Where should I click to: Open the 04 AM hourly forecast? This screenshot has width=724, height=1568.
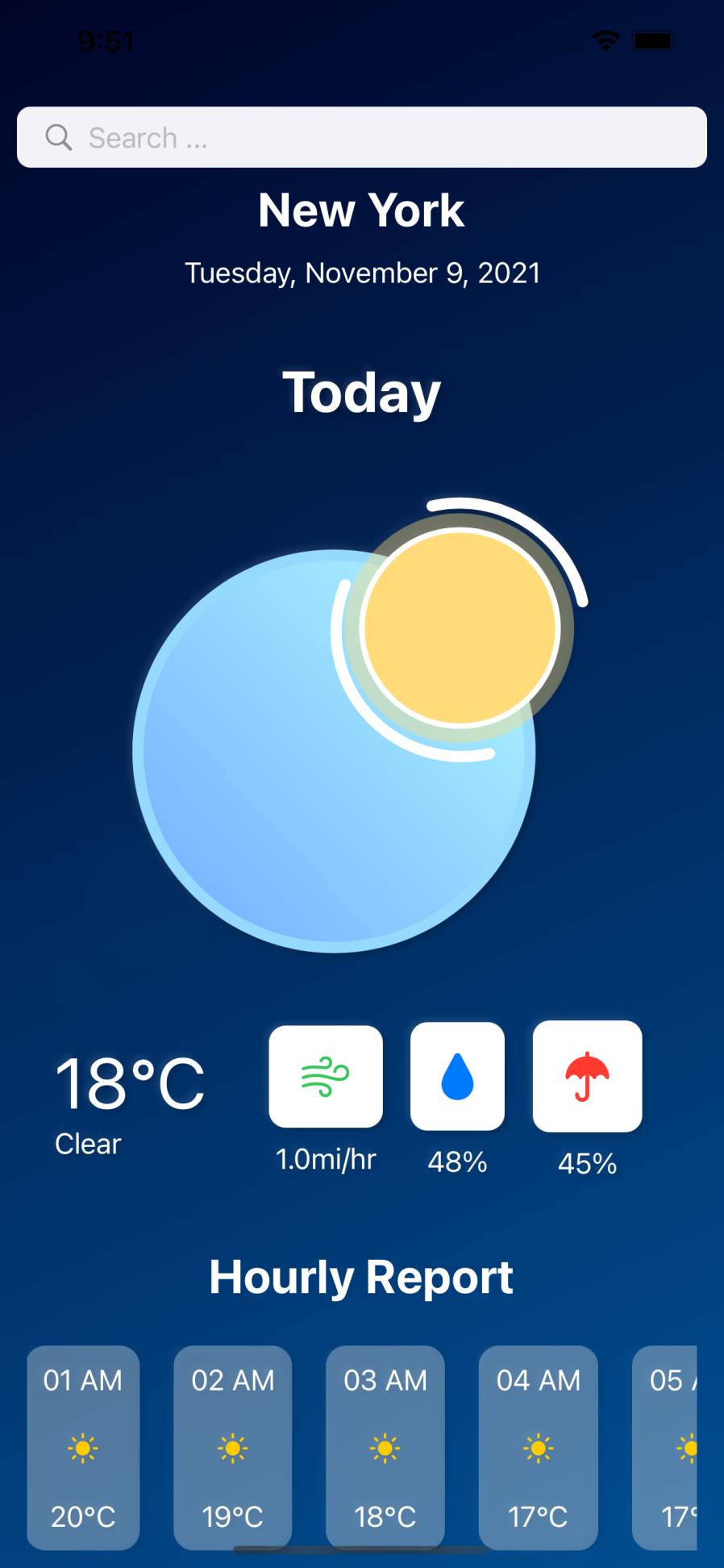[x=539, y=1447]
